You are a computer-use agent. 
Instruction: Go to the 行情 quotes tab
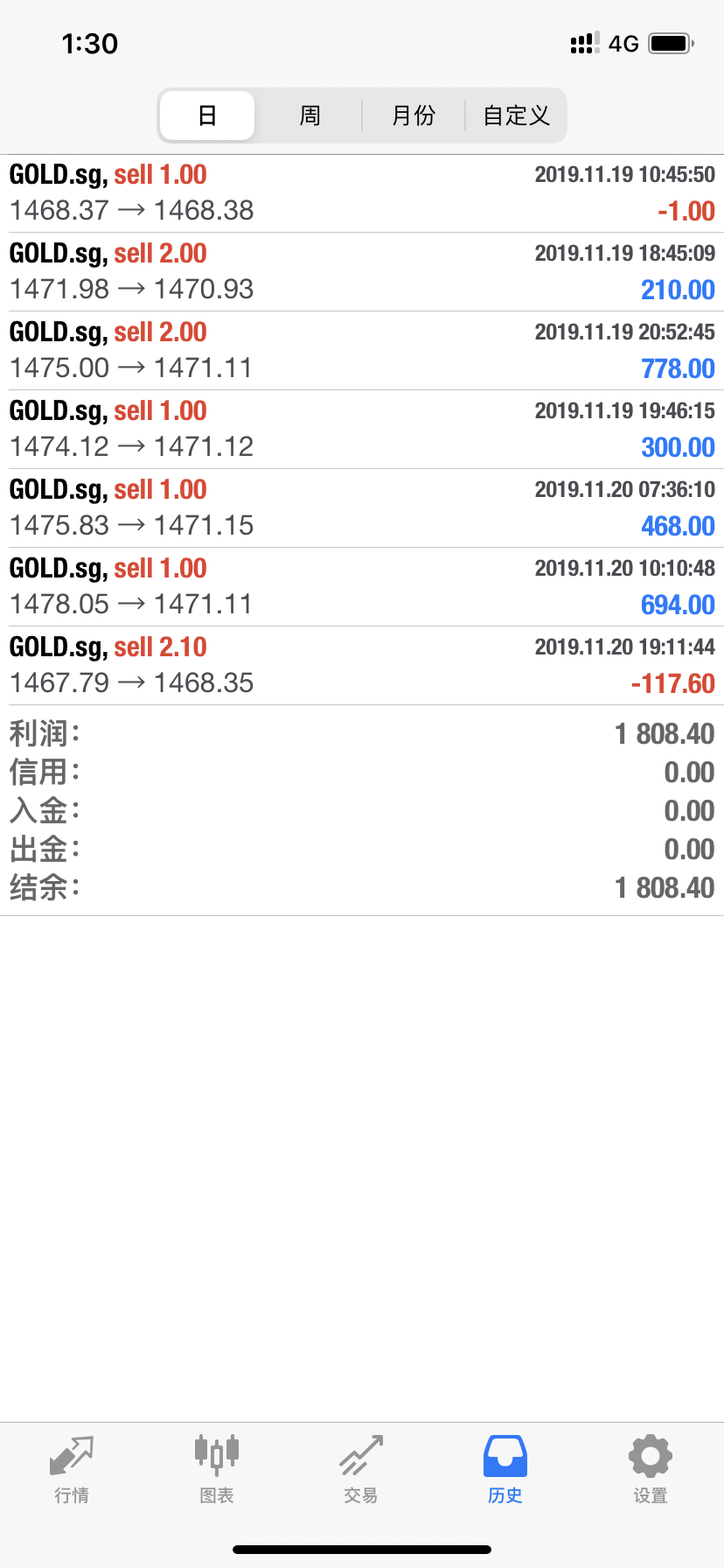click(72, 1470)
